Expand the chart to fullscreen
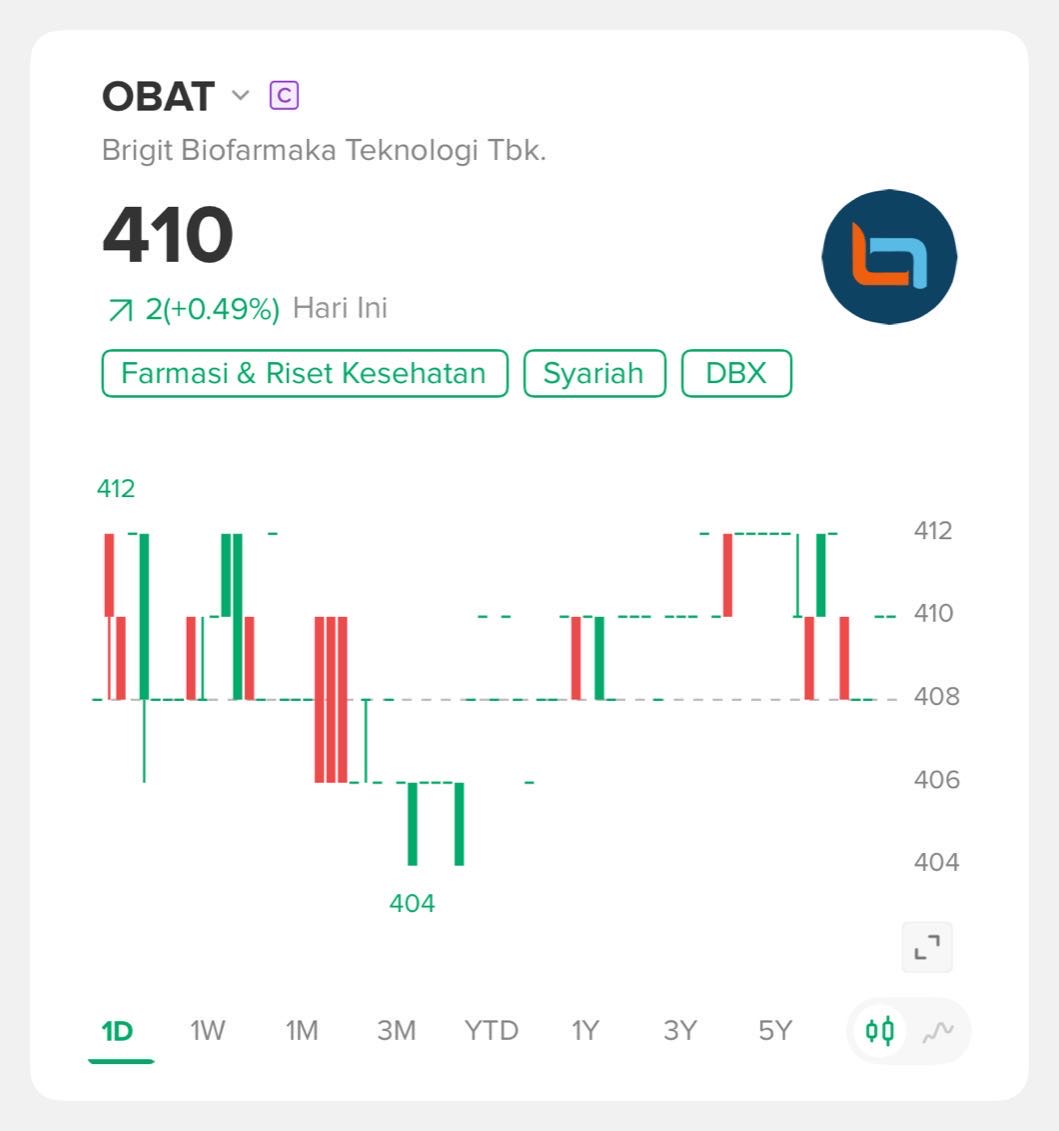The height and width of the screenshot is (1131, 1059). [927, 946]
